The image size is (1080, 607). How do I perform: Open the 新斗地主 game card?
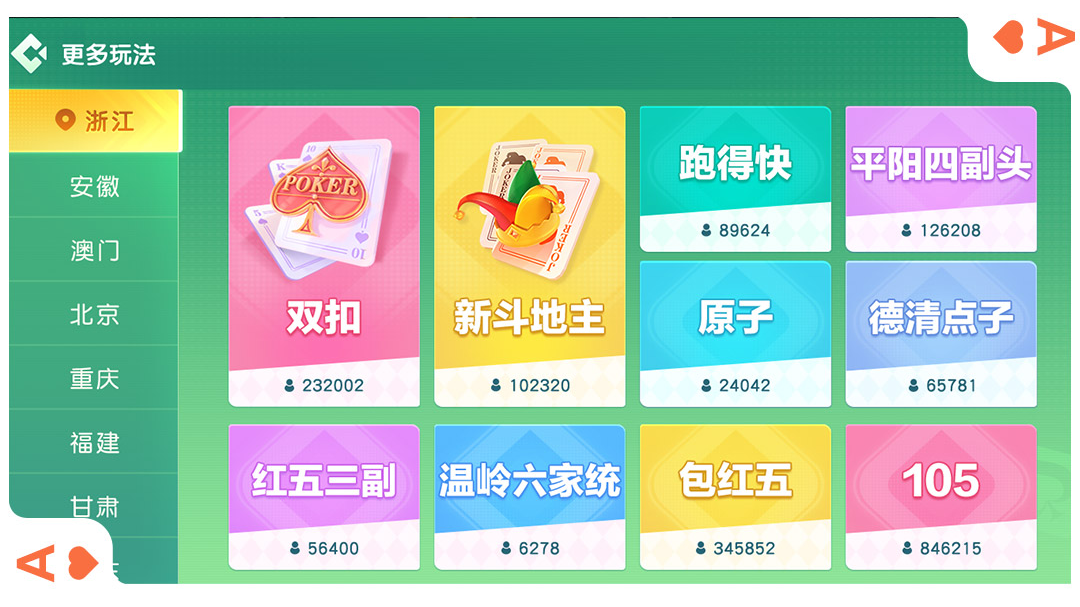click(x=530, y=256)
